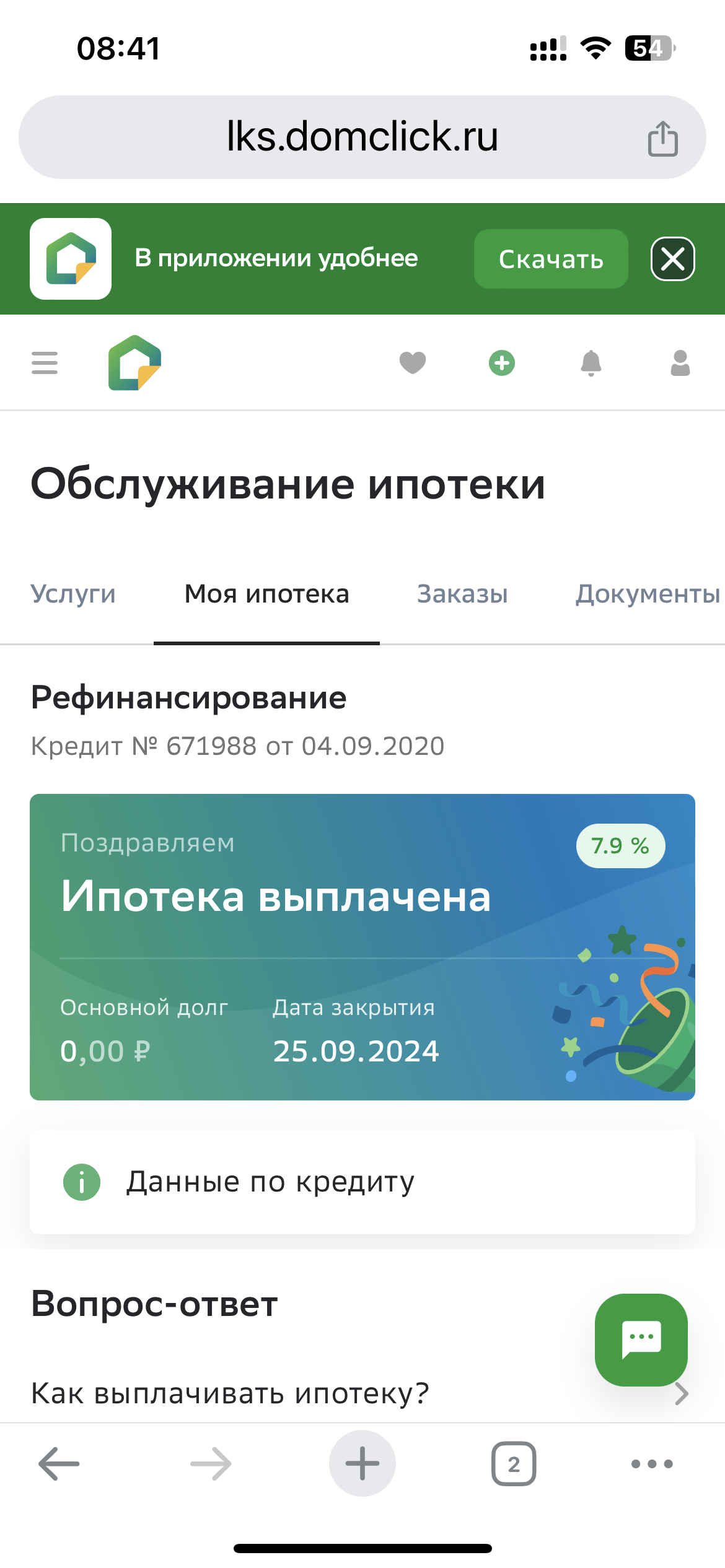The image size is (725, 1568).
Task: Tap the Скачать app download button
Action: click(x=550, y=259)
